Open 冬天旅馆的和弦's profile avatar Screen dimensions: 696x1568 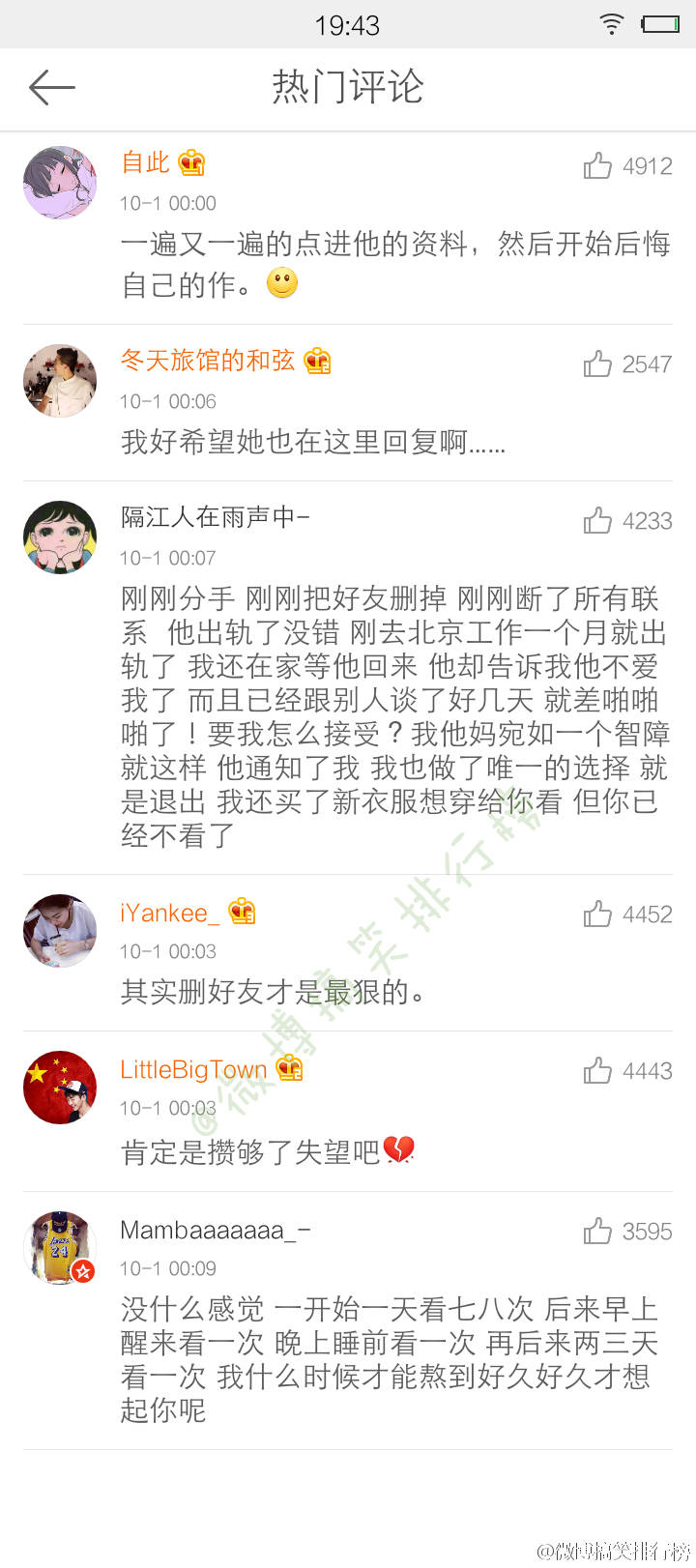click(x=60, y=381)
